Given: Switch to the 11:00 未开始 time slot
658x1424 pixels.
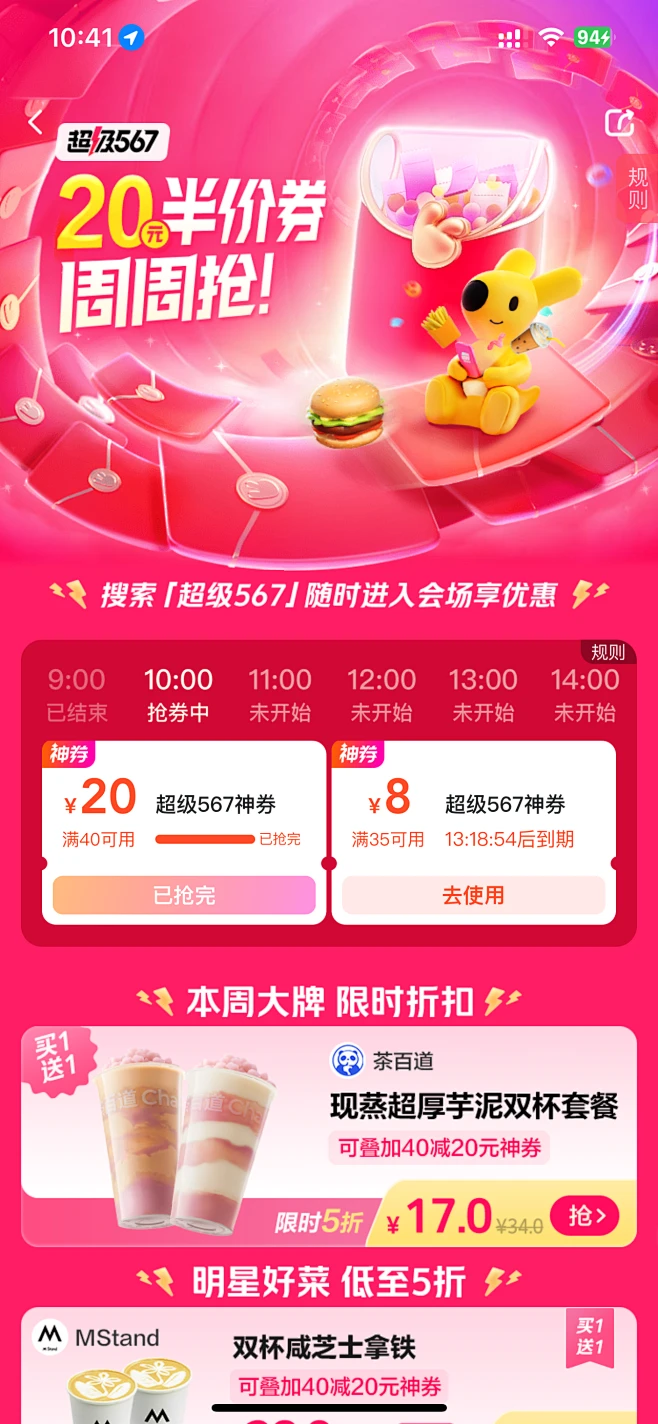Looking at the screenshot, I should point(280,694).
